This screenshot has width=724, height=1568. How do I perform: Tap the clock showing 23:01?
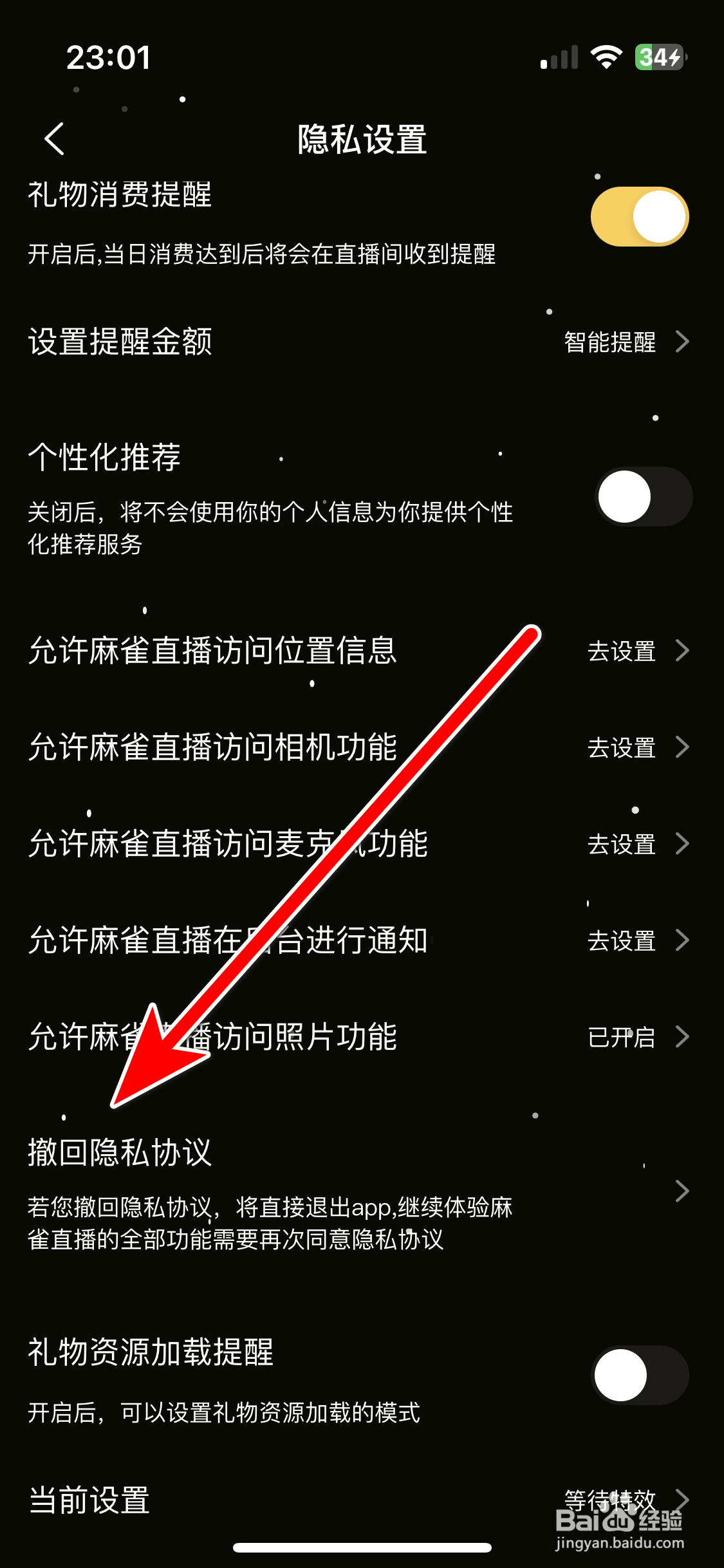pyautogui.click(x=109, y=57)
